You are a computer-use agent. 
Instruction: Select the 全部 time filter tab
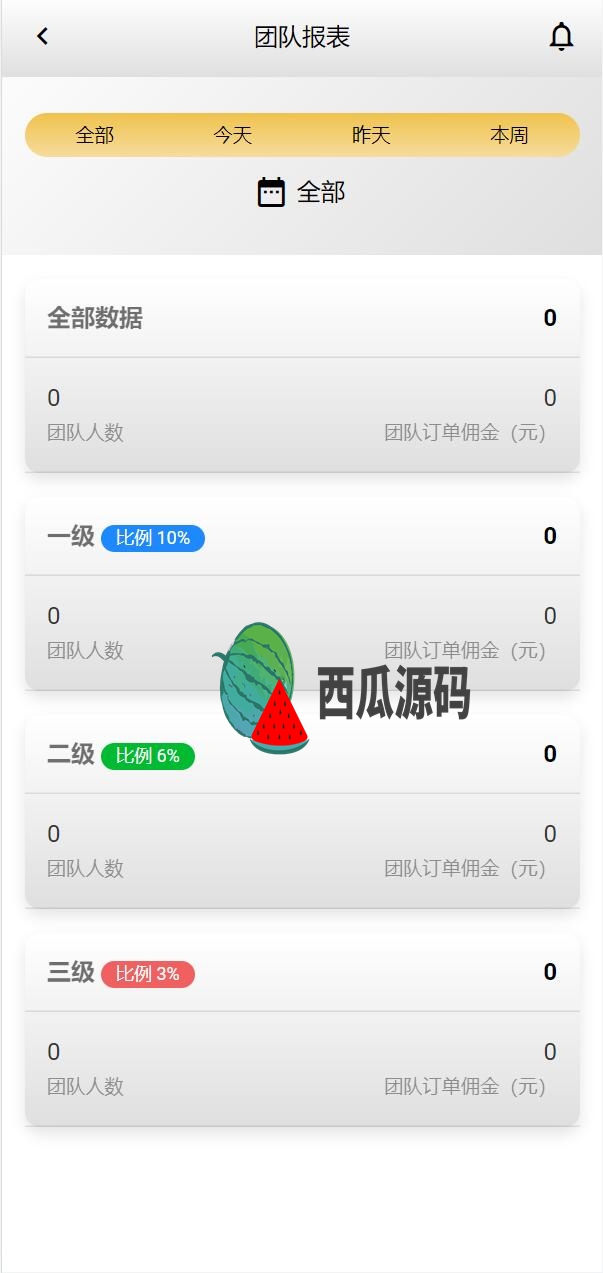[x=95, y=135]
